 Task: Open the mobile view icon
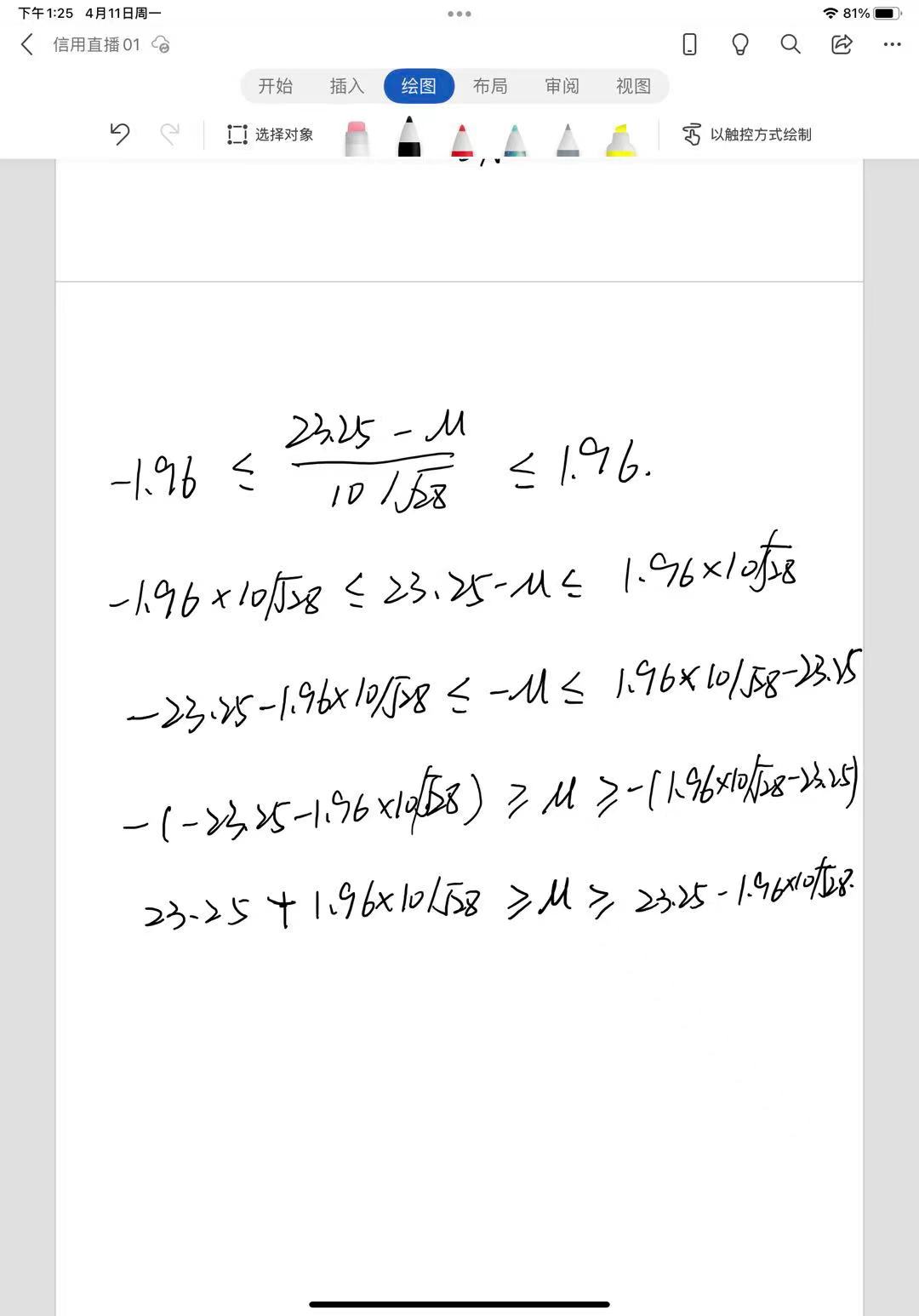689,44
